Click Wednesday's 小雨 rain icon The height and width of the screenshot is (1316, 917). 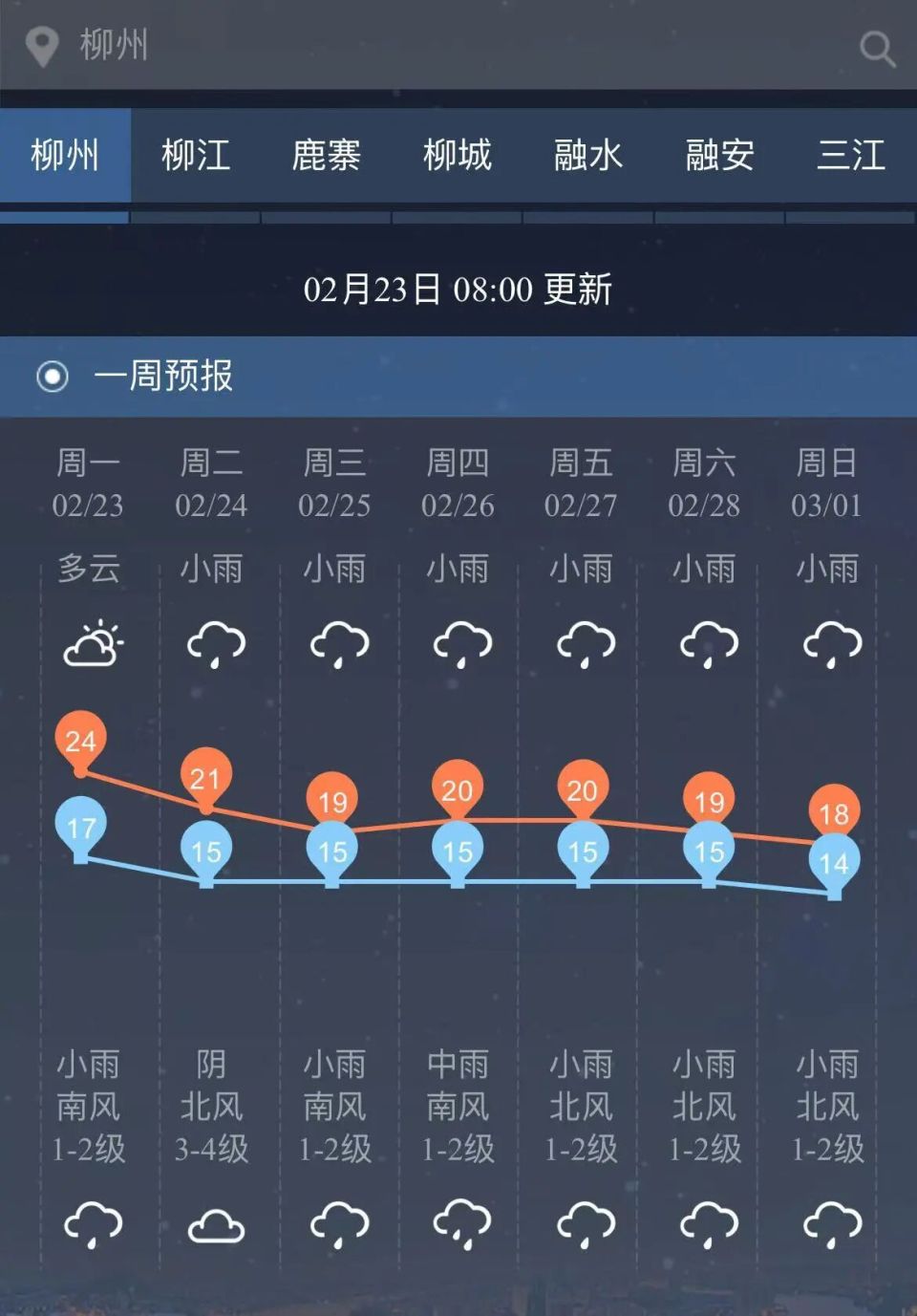(x=337, y=642)
